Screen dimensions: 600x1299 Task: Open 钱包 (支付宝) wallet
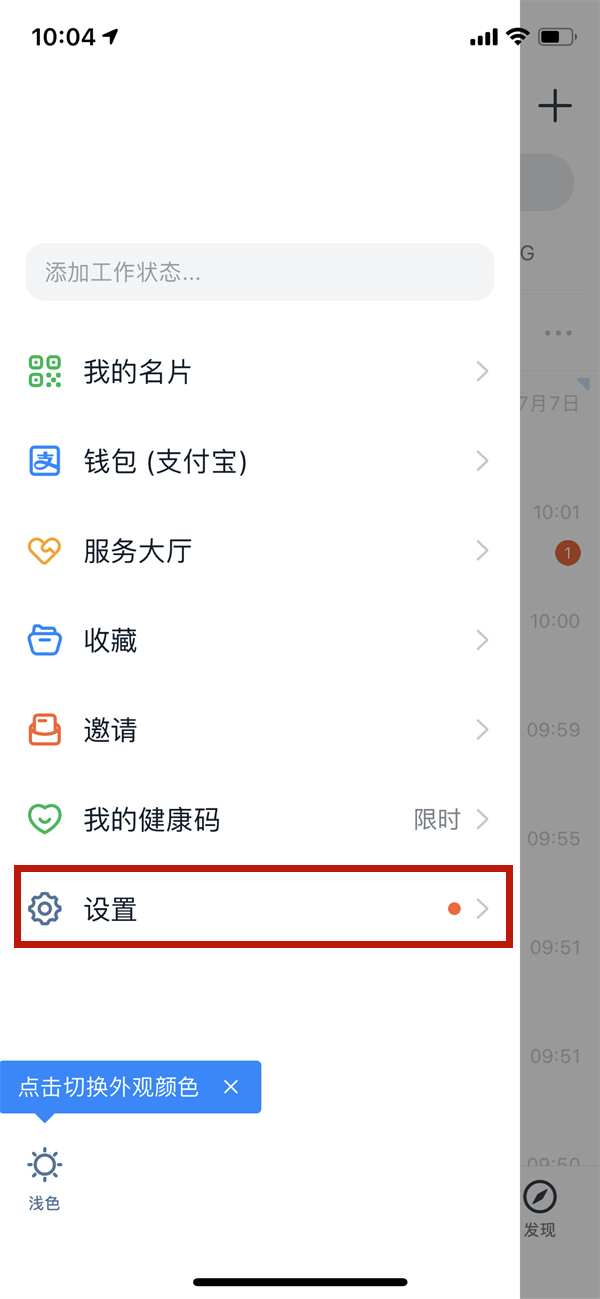pos(259,461)
